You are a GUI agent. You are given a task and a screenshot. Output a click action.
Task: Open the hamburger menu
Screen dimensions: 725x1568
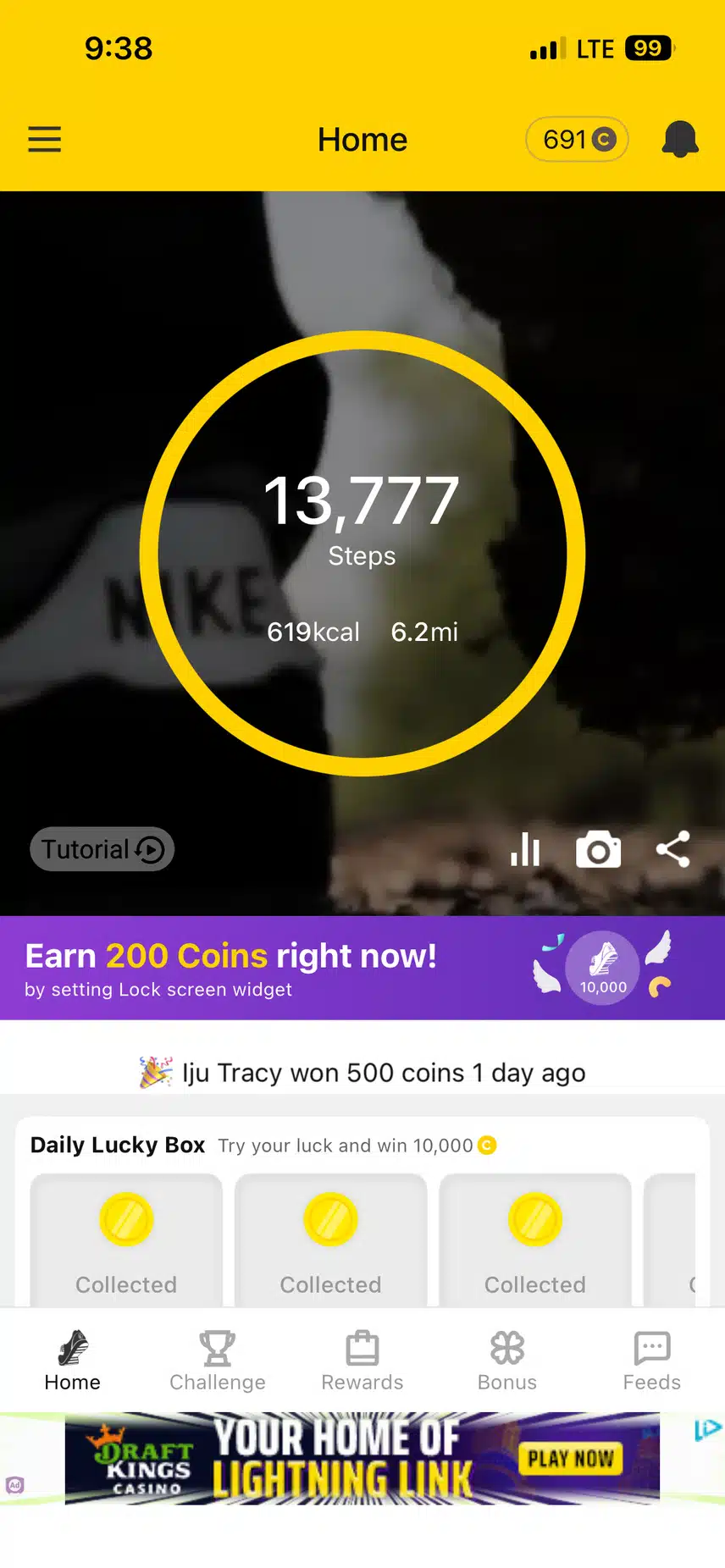(45, 139)
